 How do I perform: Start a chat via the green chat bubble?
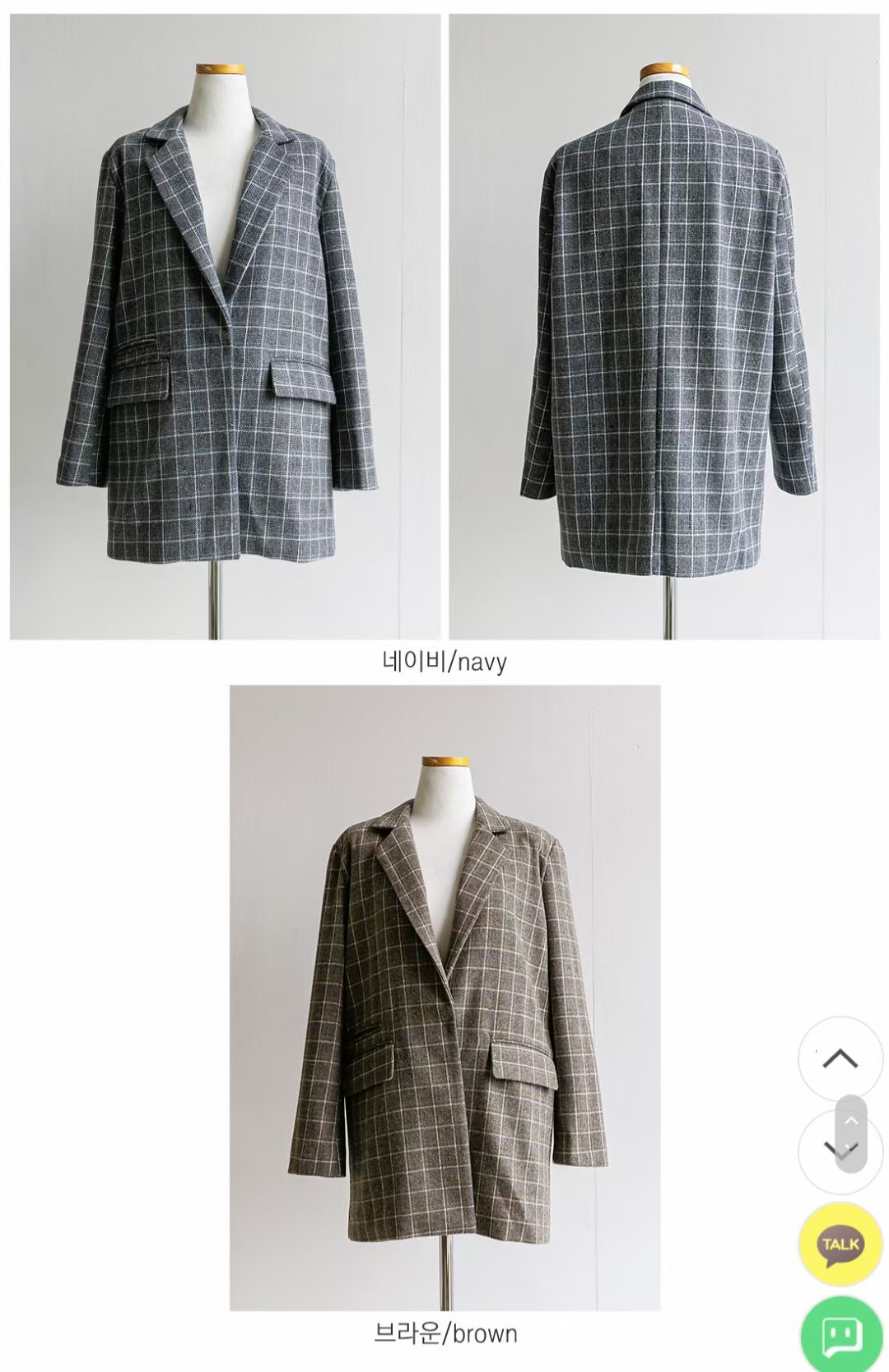point(840,1334)
